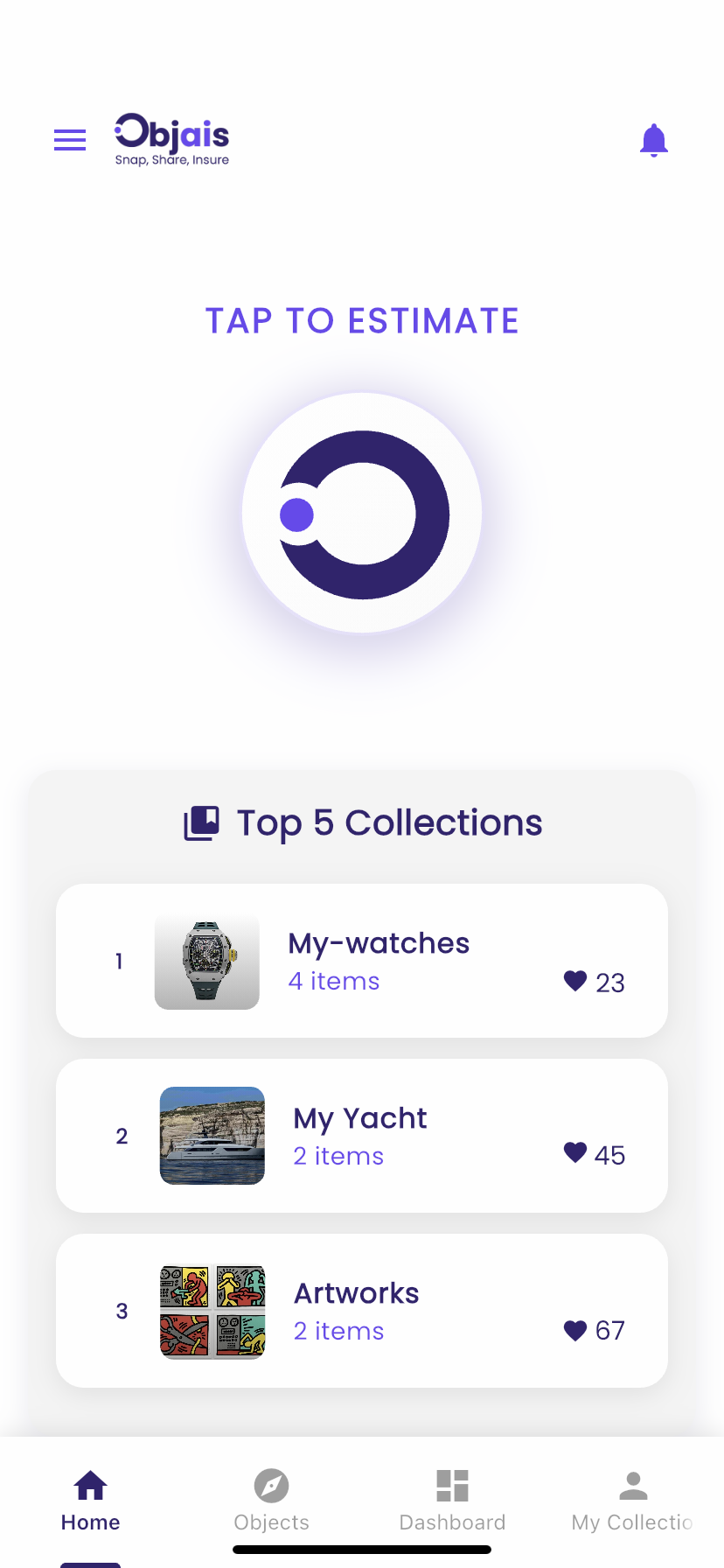Like the Artworks collection
Screen dimensions: 724x1568
(575, 1330)
